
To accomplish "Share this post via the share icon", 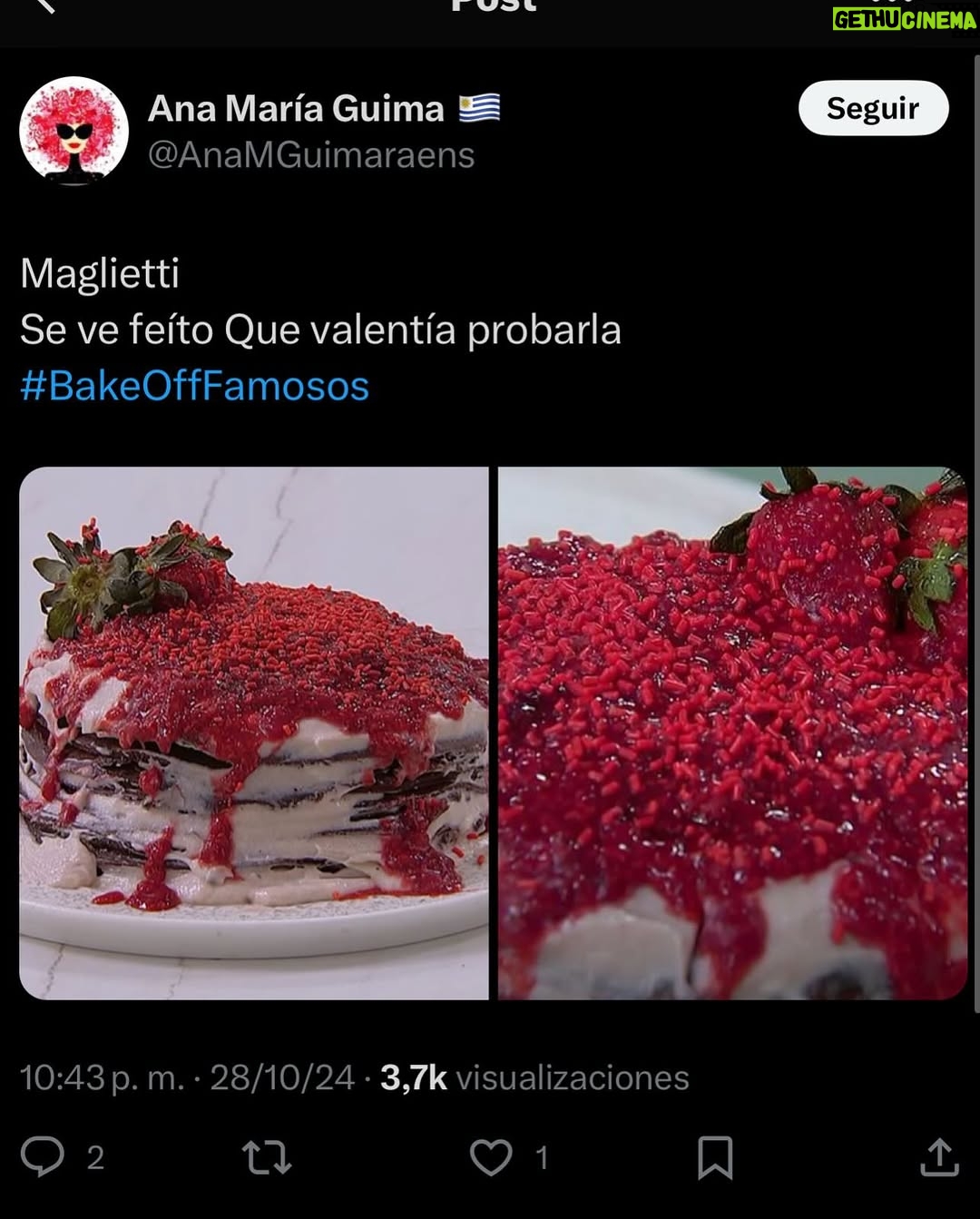I will 939,1156.
